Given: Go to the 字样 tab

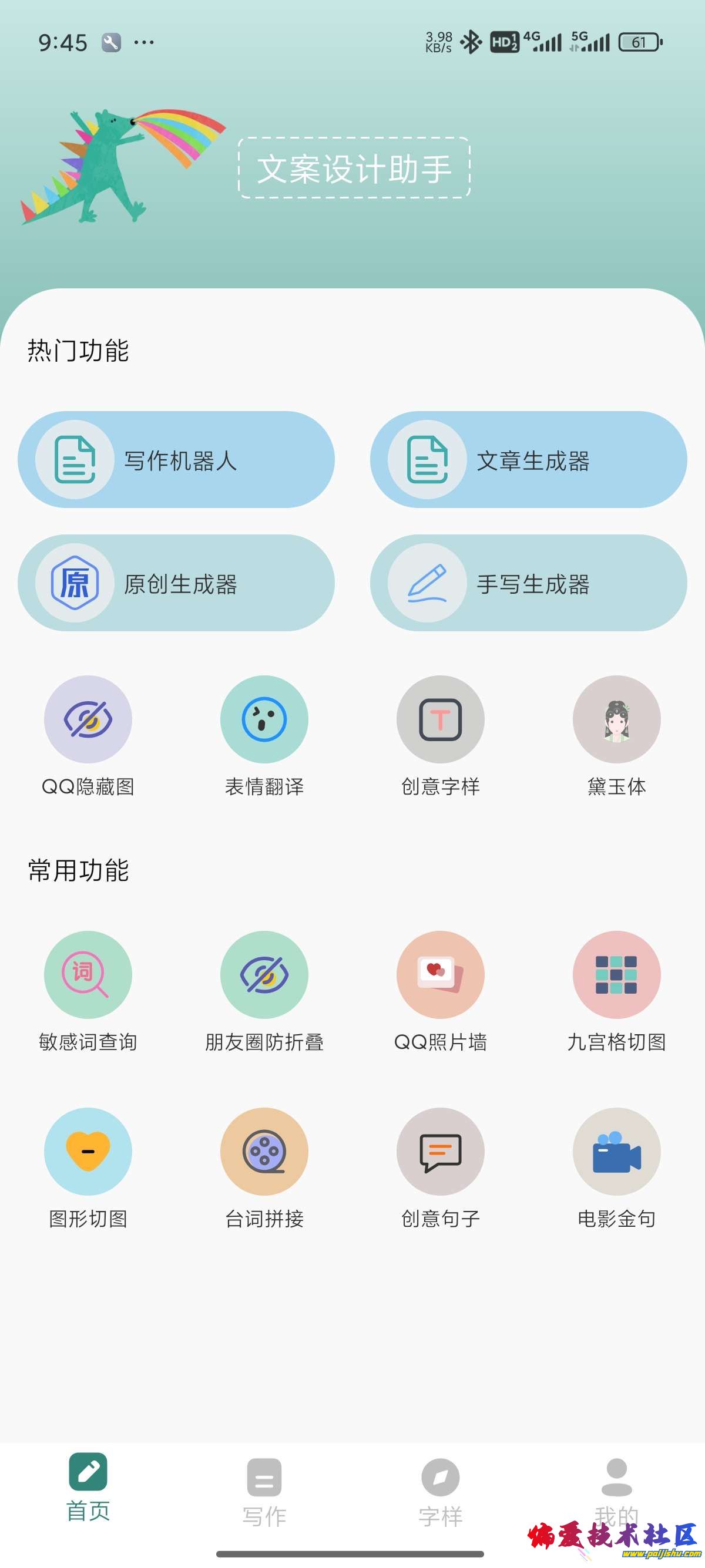Looking at the screenshot, I should 440,1491.
